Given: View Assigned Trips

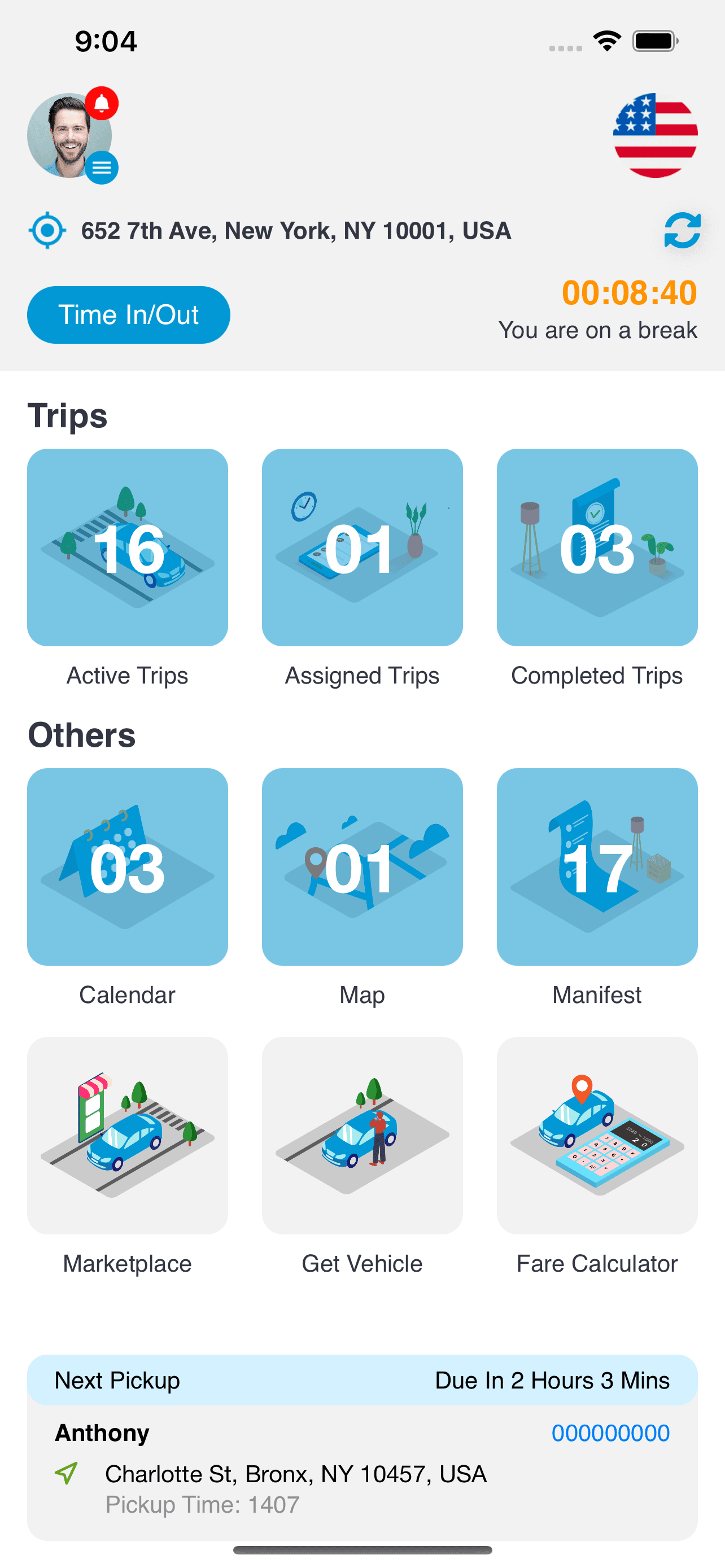Looking at the screenshot, I should 362,547.
